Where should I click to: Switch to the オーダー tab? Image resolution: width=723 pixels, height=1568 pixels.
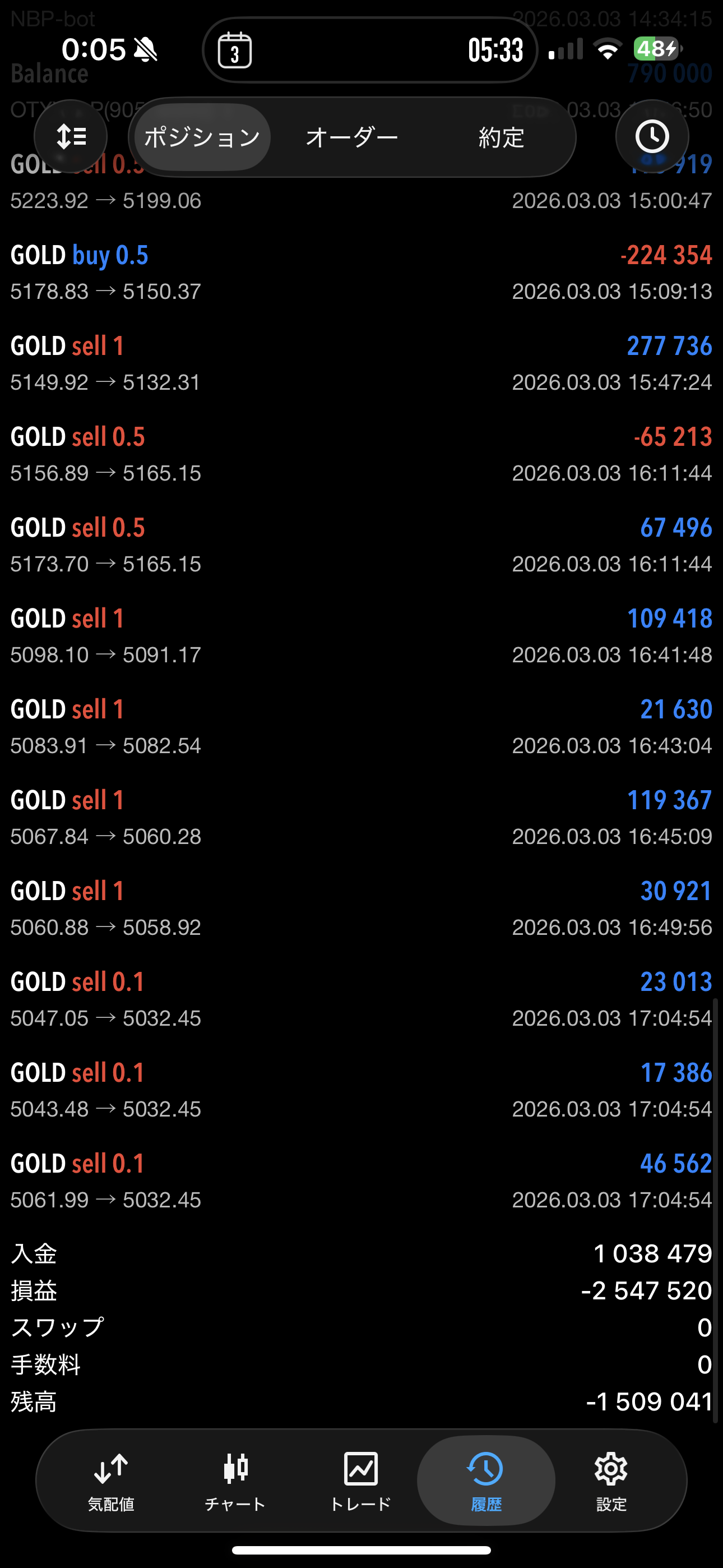pos(352,137)
